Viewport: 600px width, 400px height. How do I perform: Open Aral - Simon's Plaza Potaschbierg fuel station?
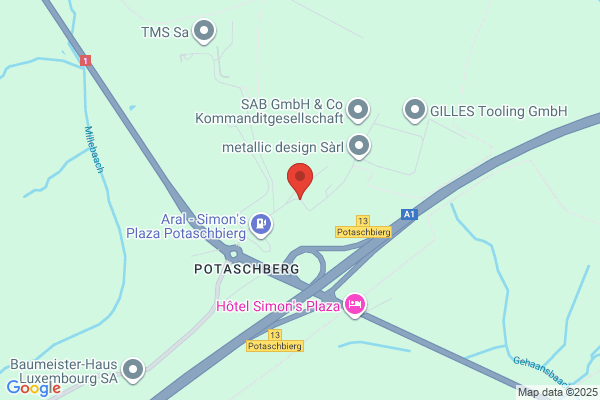pyautogui.click(x=261, y=225)
